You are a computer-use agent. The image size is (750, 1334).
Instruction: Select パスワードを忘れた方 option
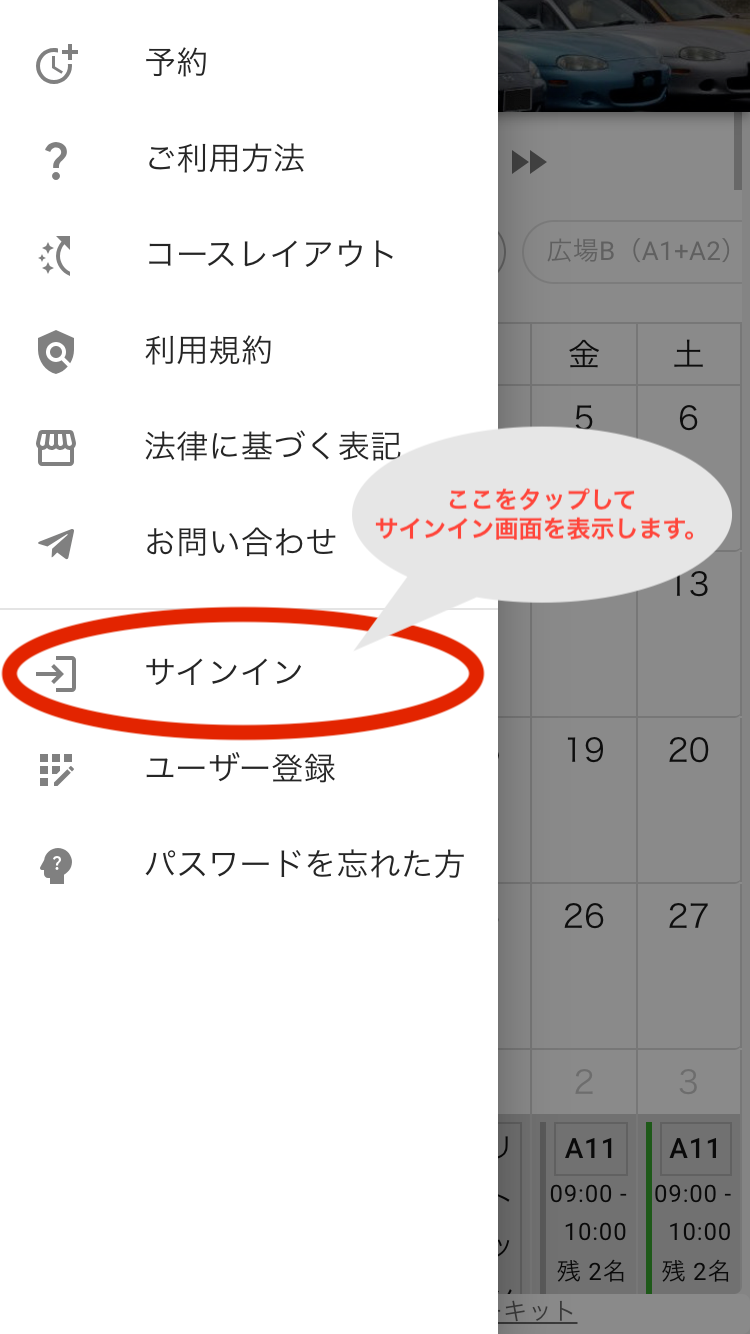(249, 866)
